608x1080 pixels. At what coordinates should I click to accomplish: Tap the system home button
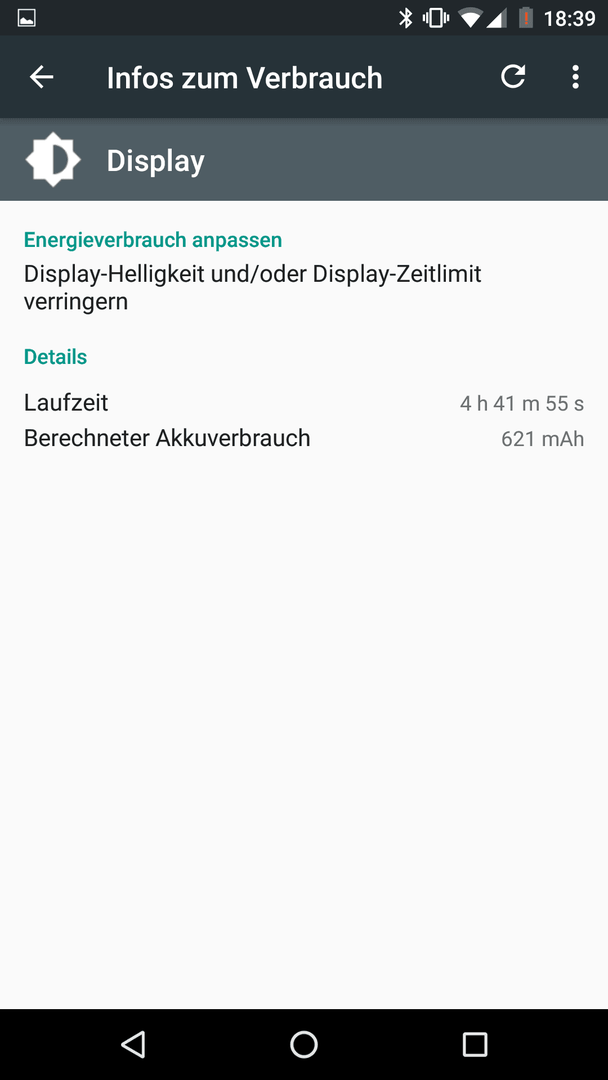[x=304, y=1044]
